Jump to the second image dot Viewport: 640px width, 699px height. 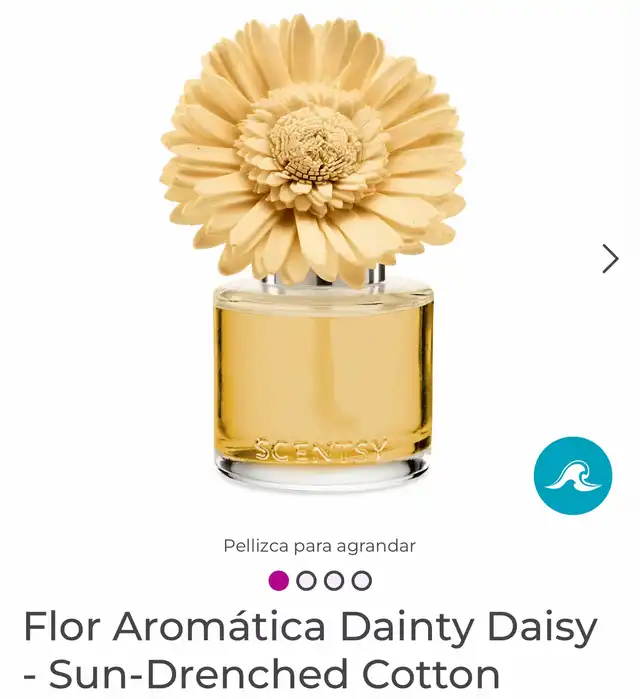[307, 580]
